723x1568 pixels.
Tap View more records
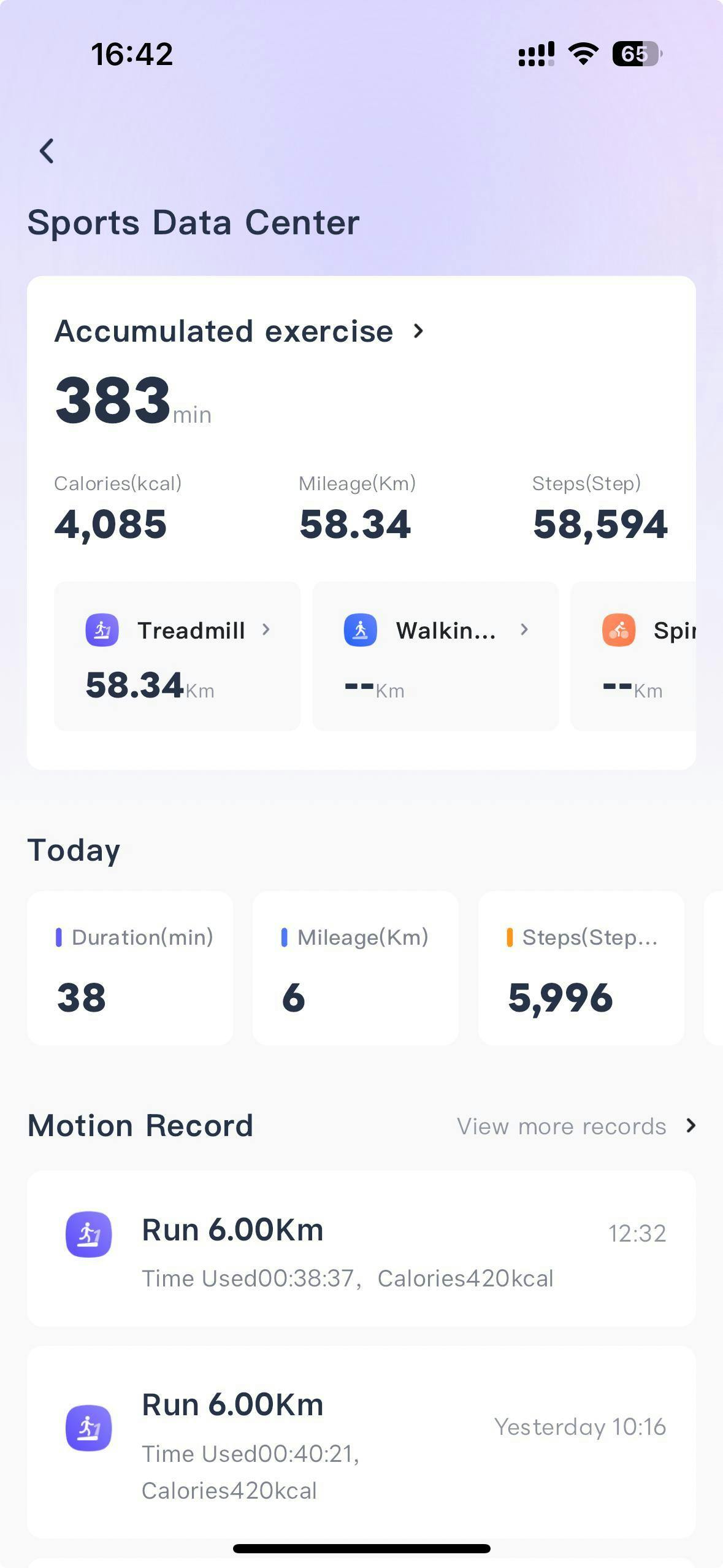[x=576, y=1126]
